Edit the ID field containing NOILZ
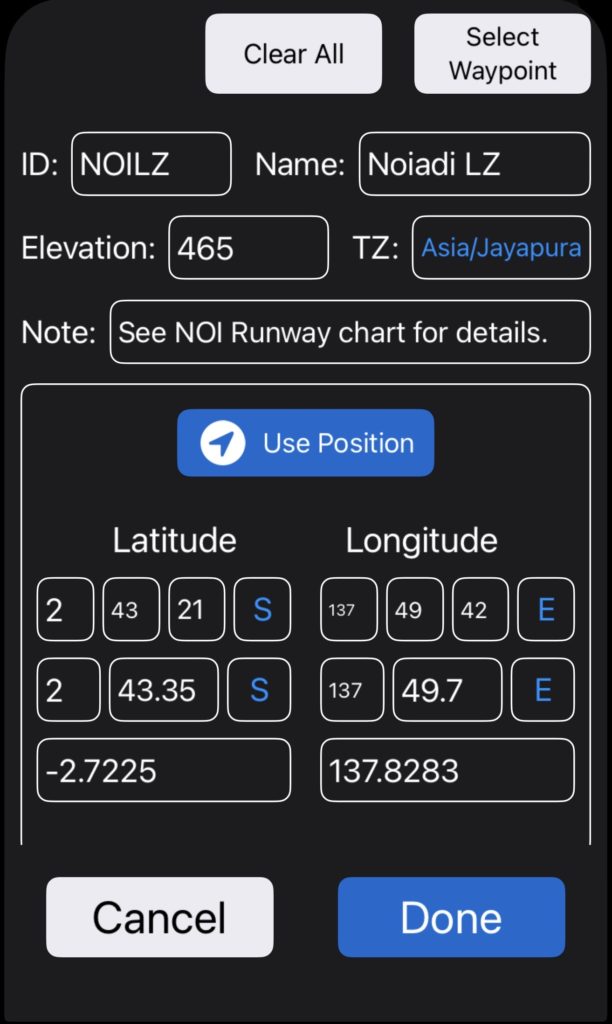 [151, 164]
